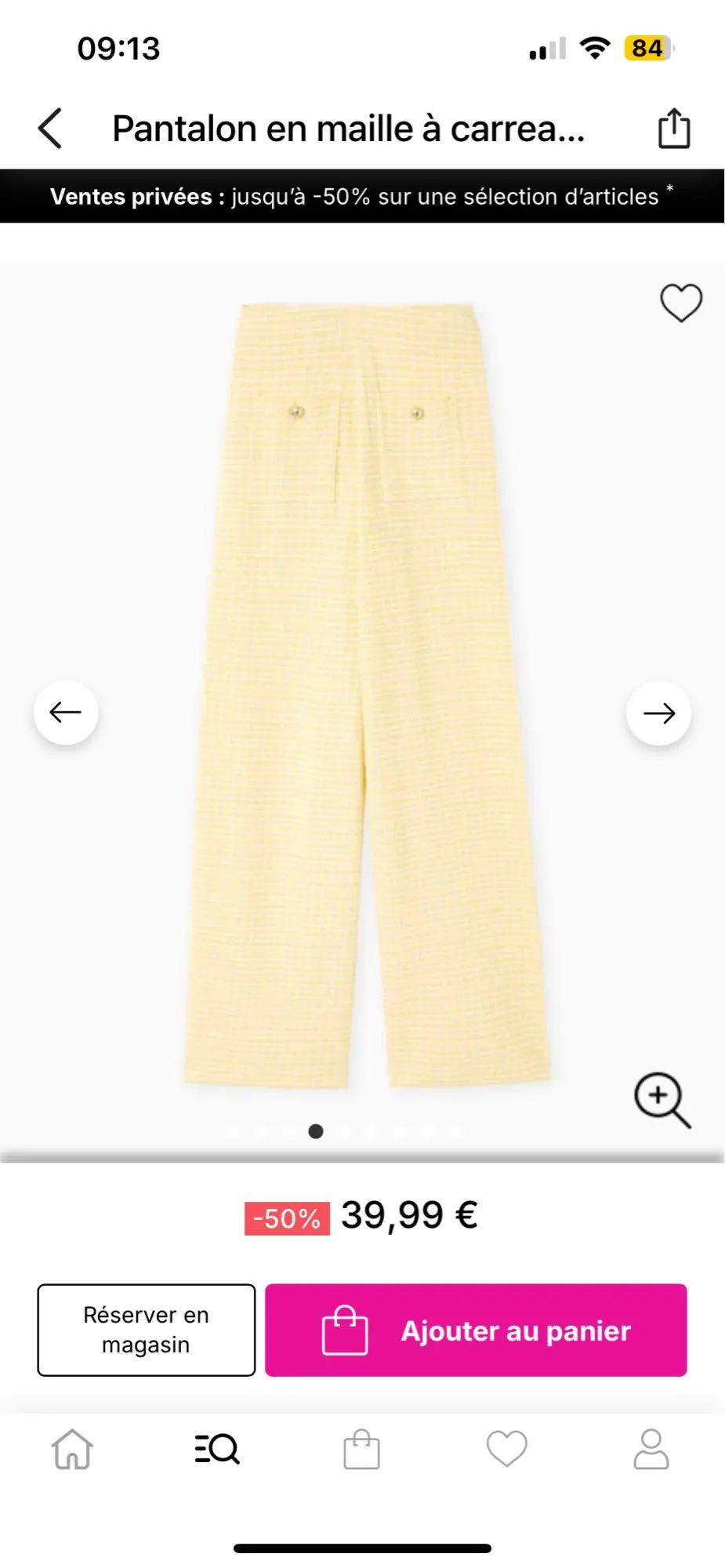Go to the home tab
The height and width of the screenshot is (1568, 725).
coord(73,1449)
